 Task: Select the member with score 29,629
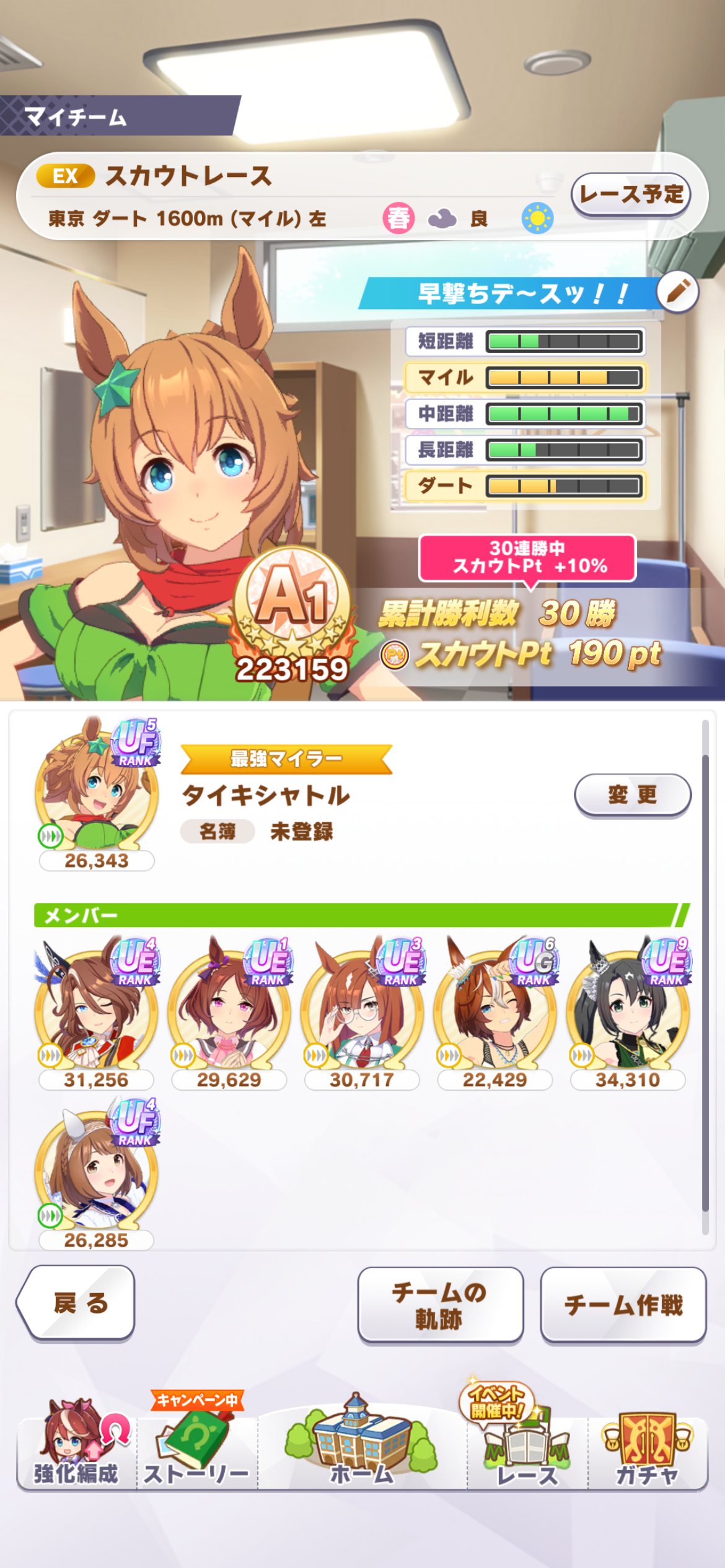pyautogui.click(x=229, y=1011)
